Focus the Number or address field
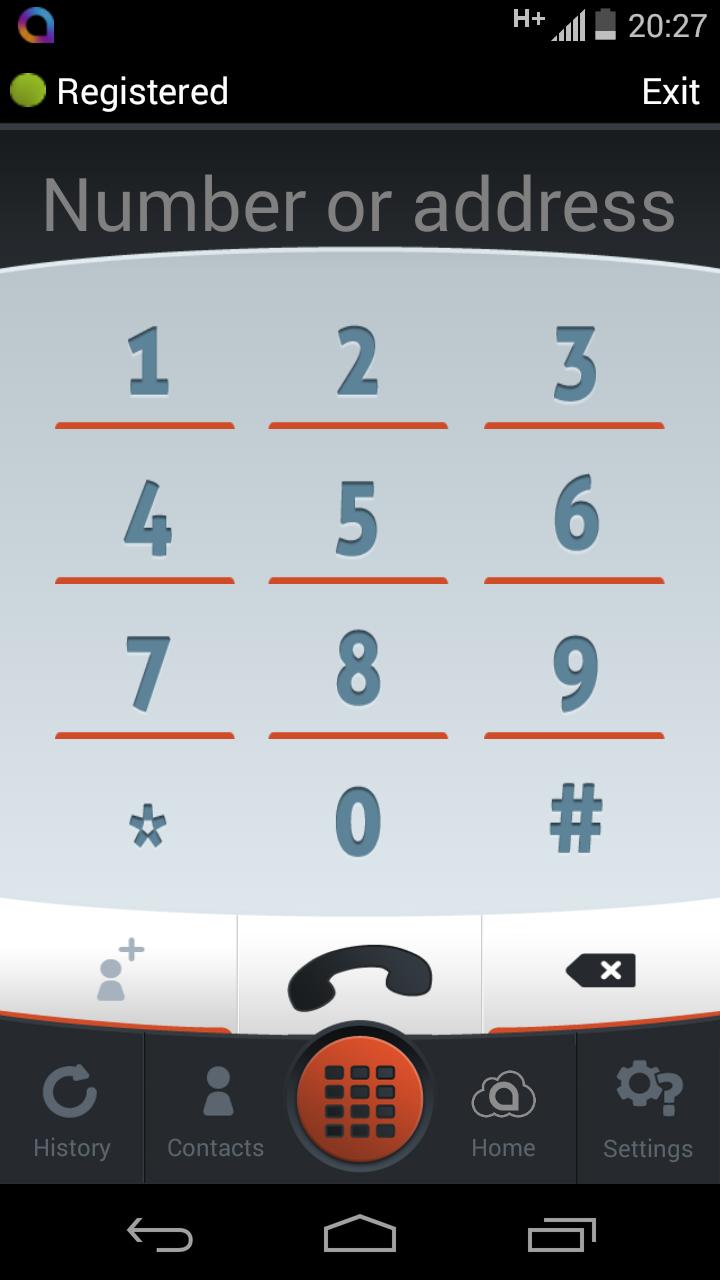 [x=359, y=205]
